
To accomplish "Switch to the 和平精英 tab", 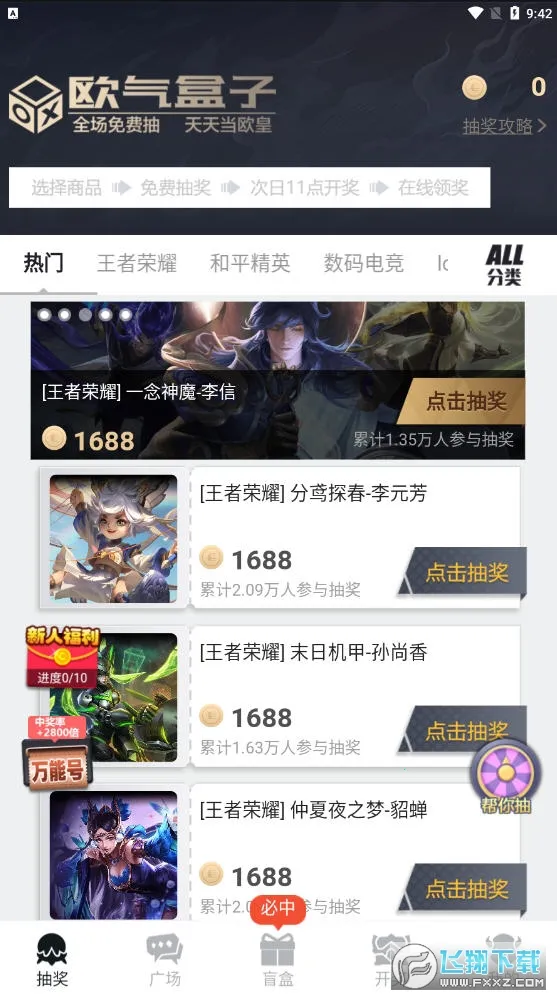I will click(250, 263).
